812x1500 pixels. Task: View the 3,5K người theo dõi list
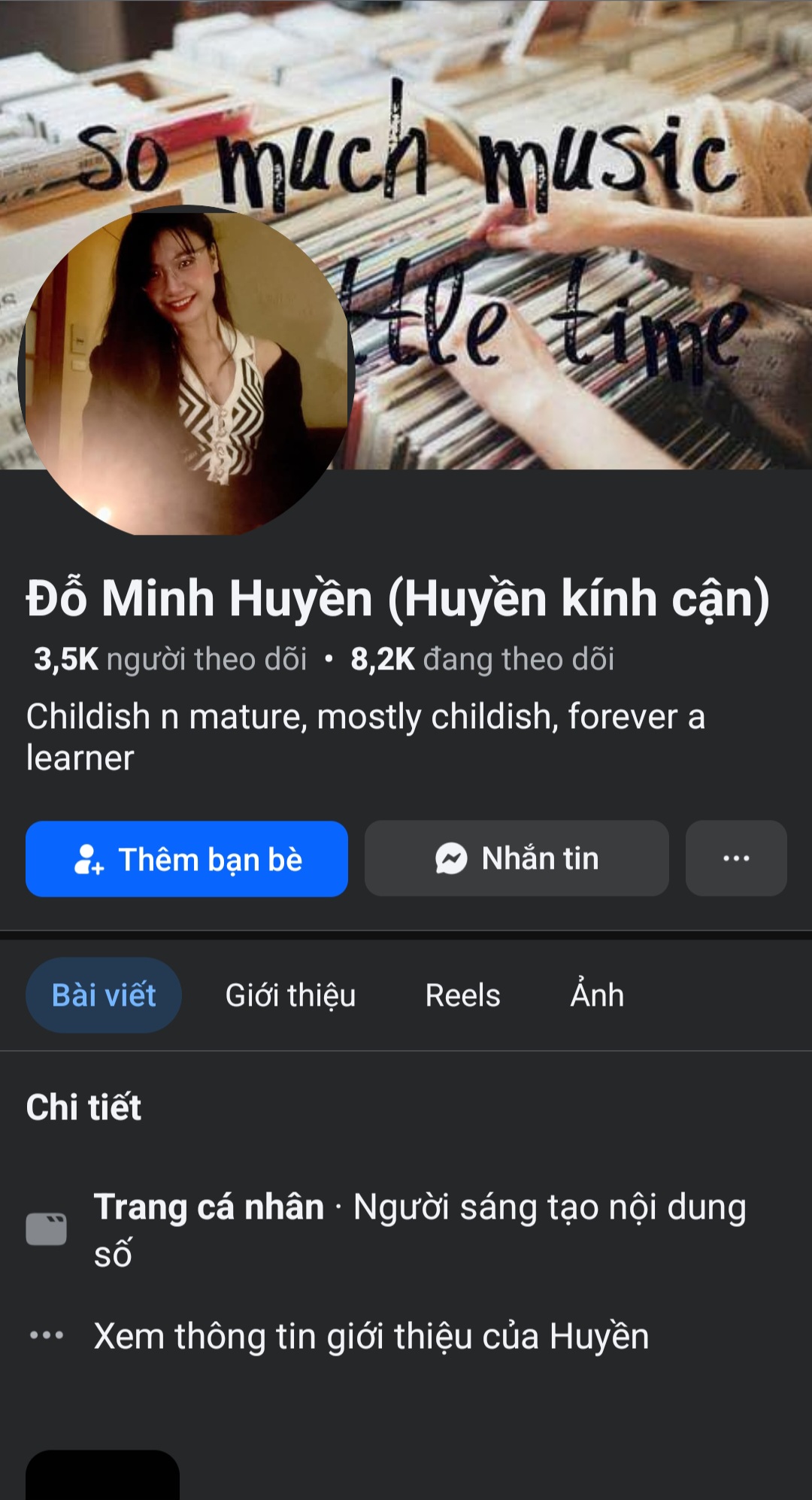tap(170, 659)
